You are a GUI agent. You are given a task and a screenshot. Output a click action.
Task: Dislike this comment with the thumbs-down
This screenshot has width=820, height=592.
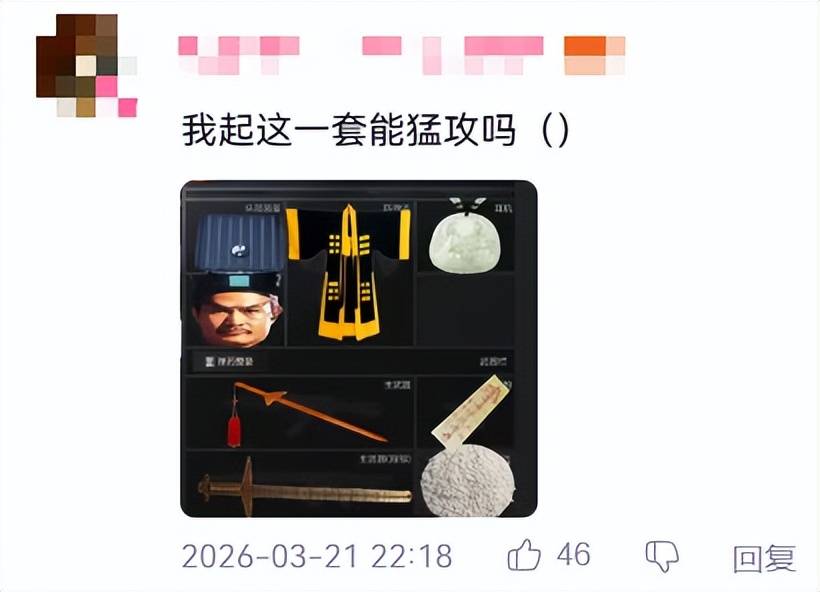tap(662, 556)
